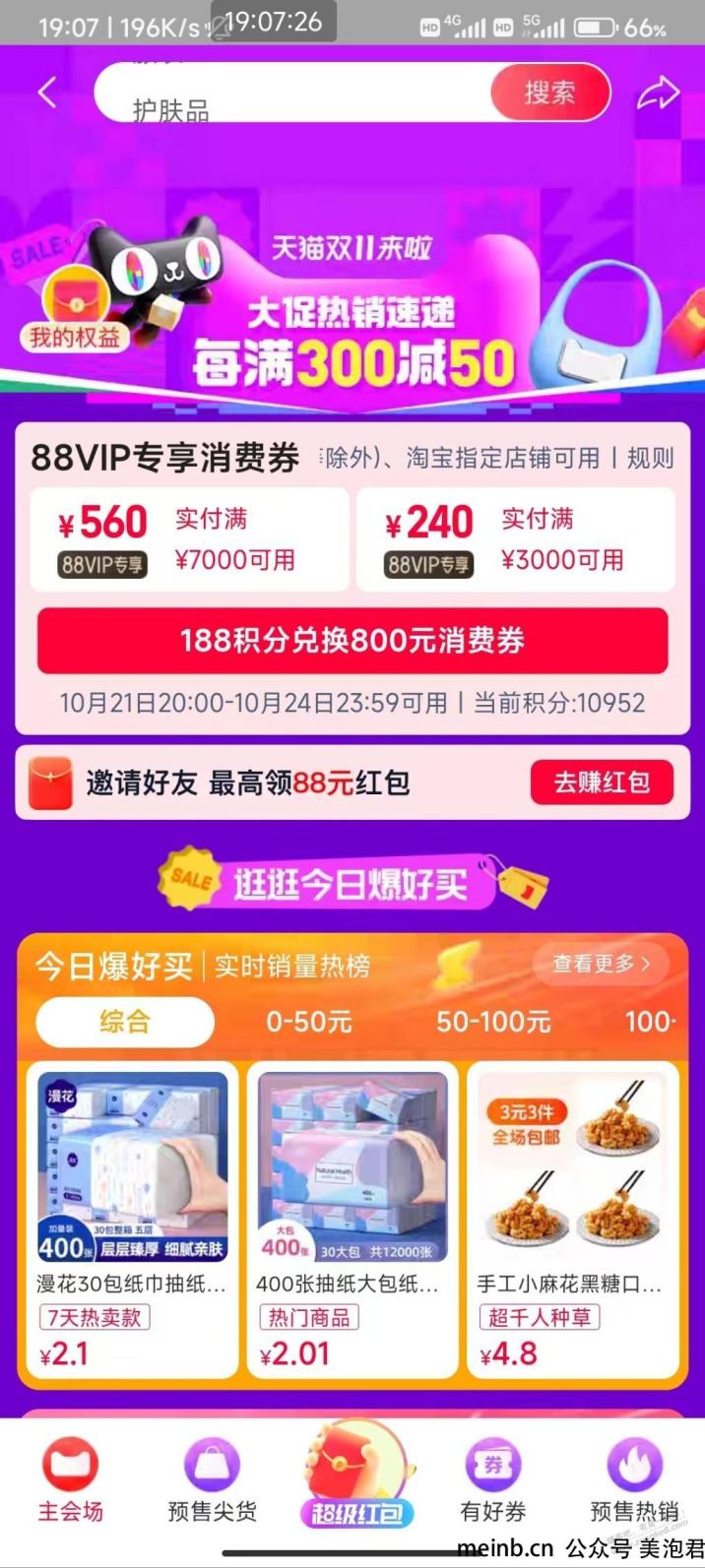Switch to 0-50元 price tab

308,1022
